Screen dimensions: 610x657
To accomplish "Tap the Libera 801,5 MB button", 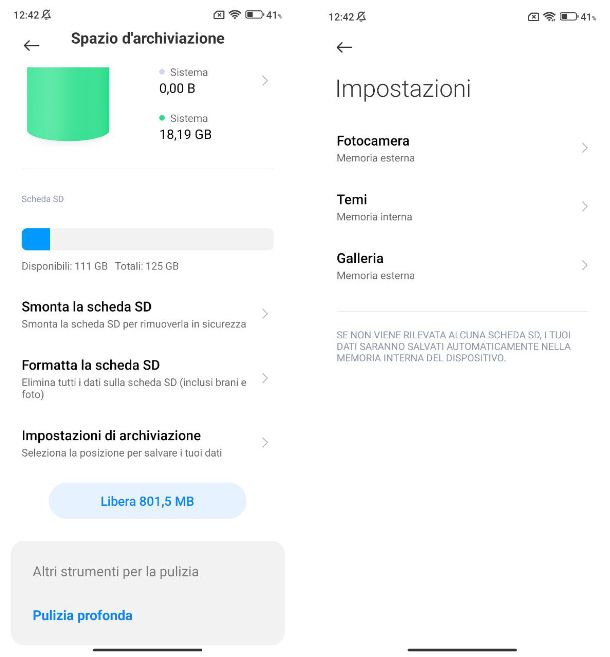I will pyautogui.click(x=147, y=501).
